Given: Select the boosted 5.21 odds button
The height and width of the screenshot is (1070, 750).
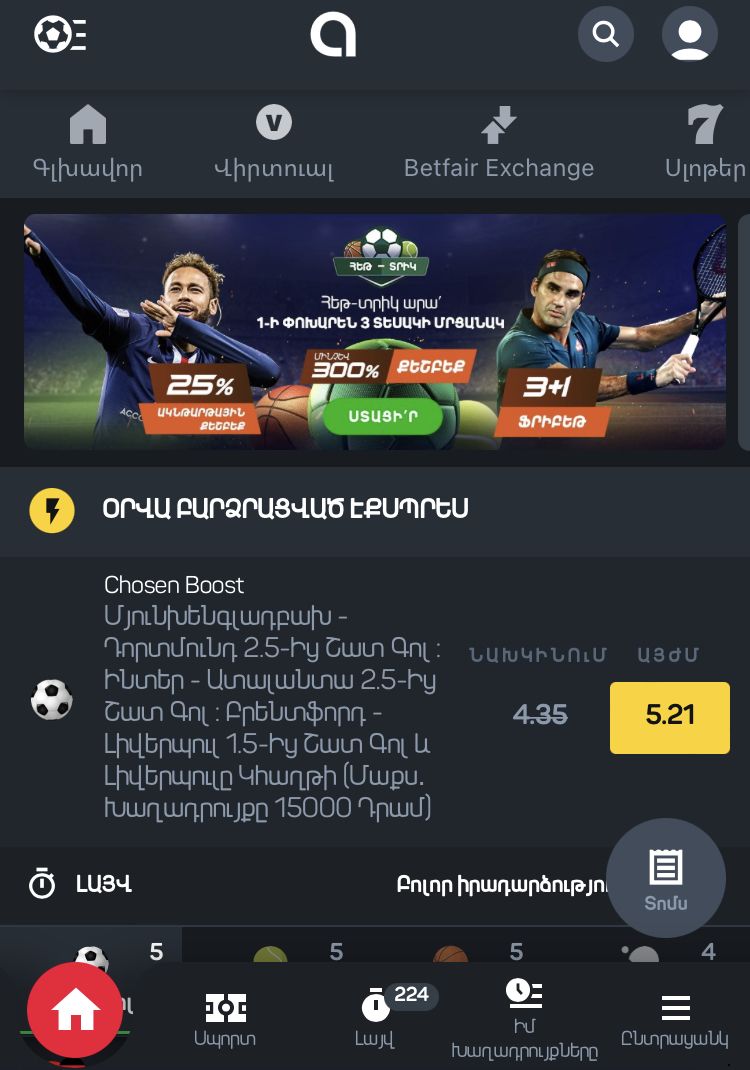Looking at the screenshot, I should pos(669,715).
